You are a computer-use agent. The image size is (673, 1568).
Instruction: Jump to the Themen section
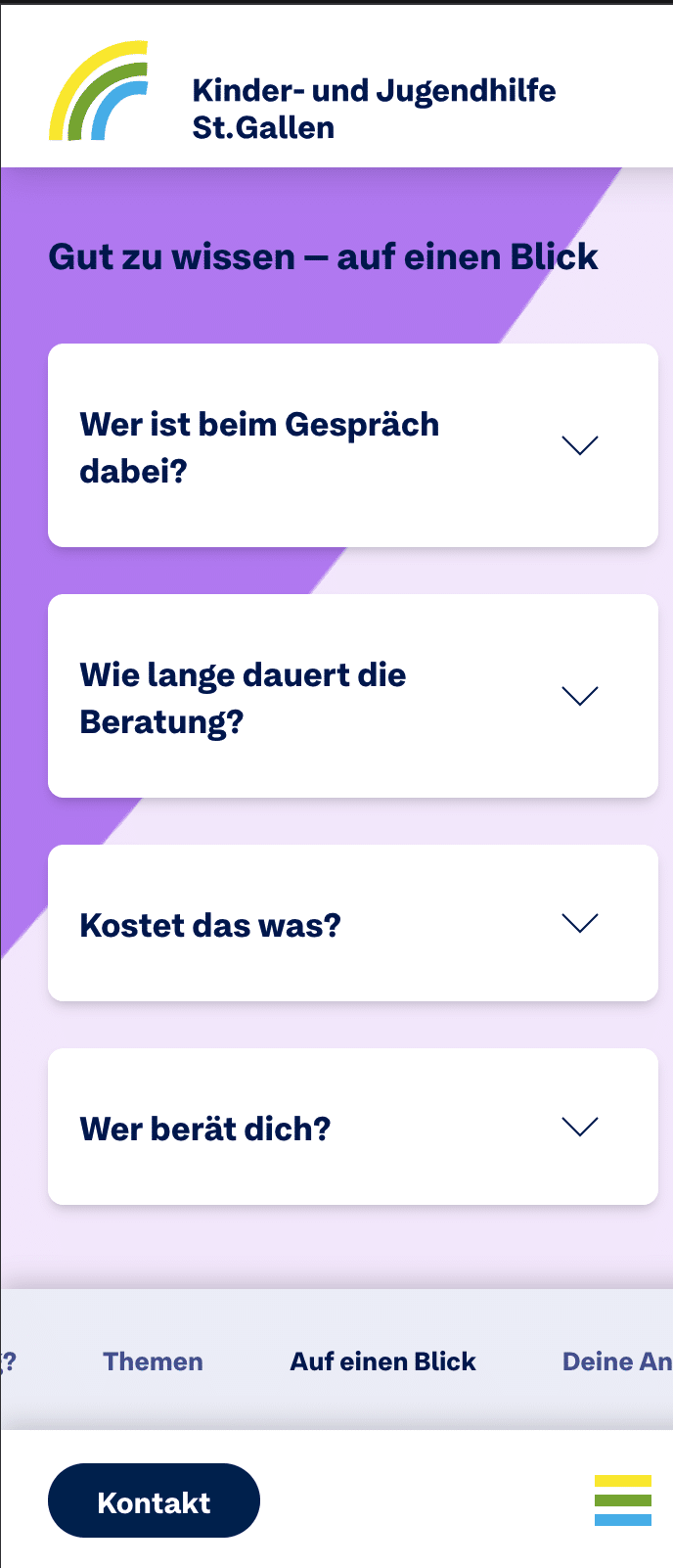point(153,1361)
